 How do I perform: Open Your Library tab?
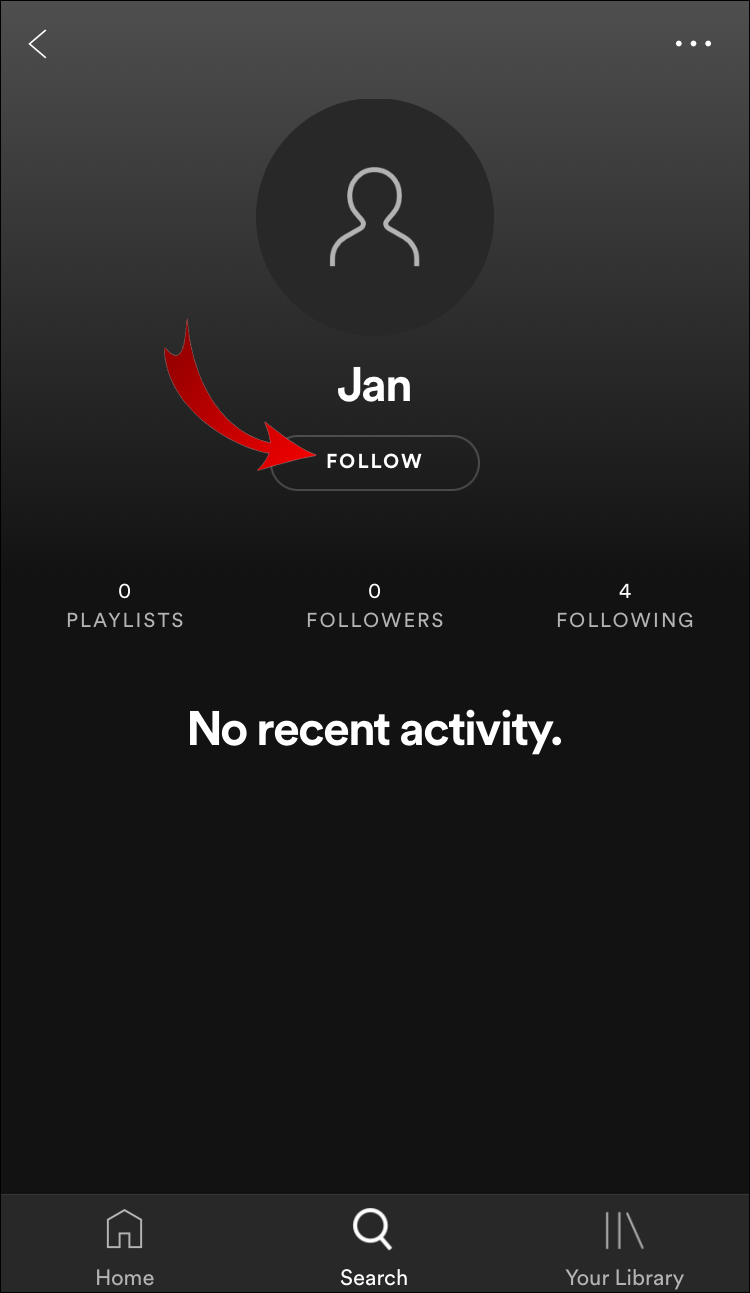(624, 1245)
